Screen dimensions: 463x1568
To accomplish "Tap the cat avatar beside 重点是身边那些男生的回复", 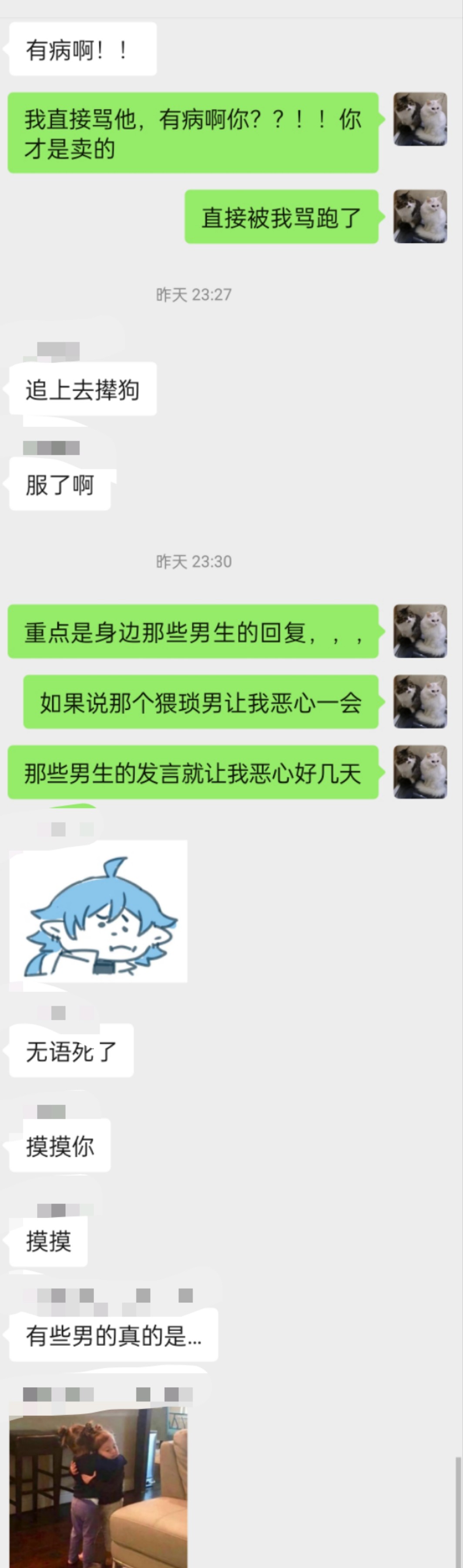I will tap(420, 631).
